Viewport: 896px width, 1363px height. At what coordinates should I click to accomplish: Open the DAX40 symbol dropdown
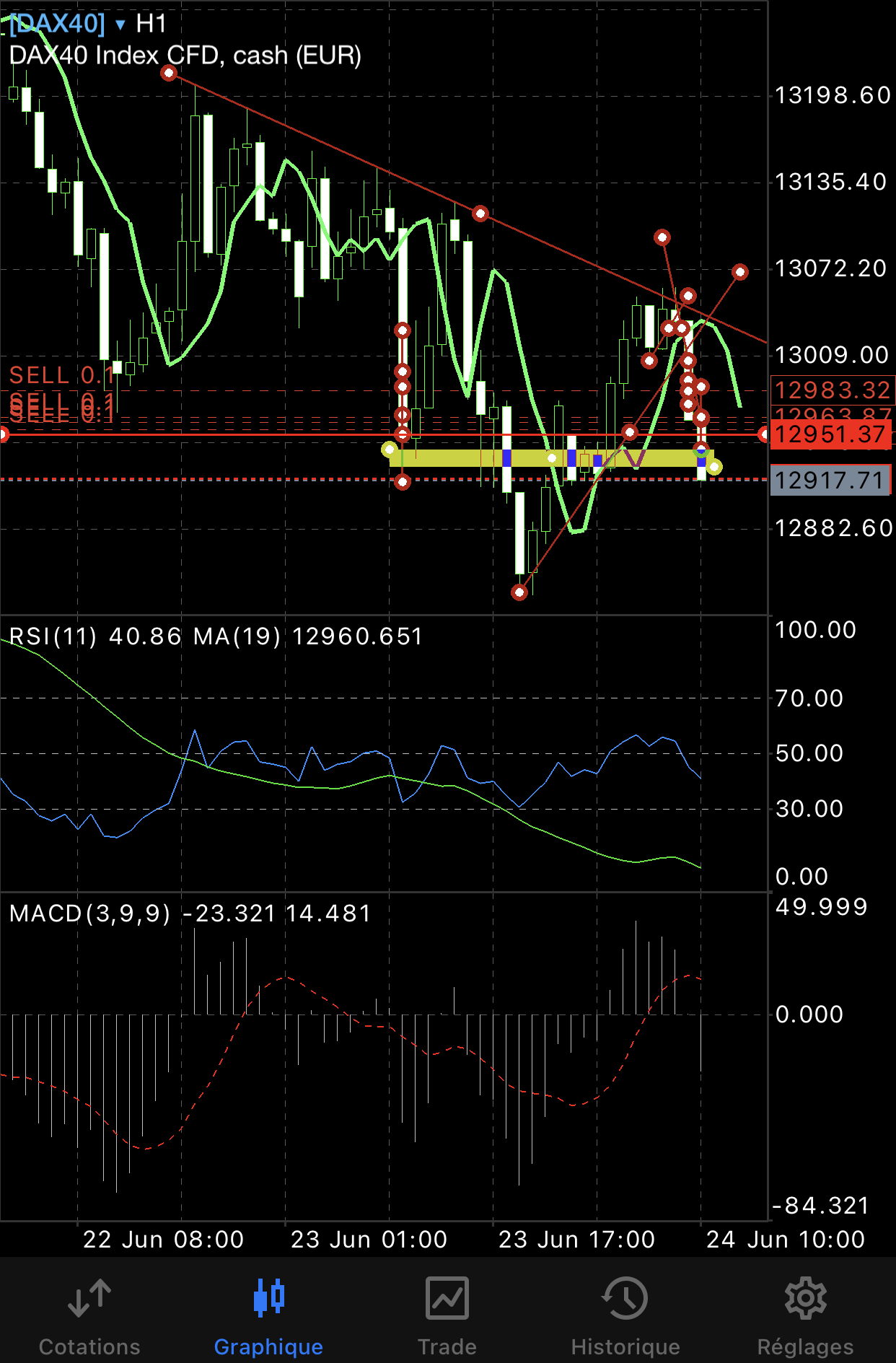click(66, 24)
